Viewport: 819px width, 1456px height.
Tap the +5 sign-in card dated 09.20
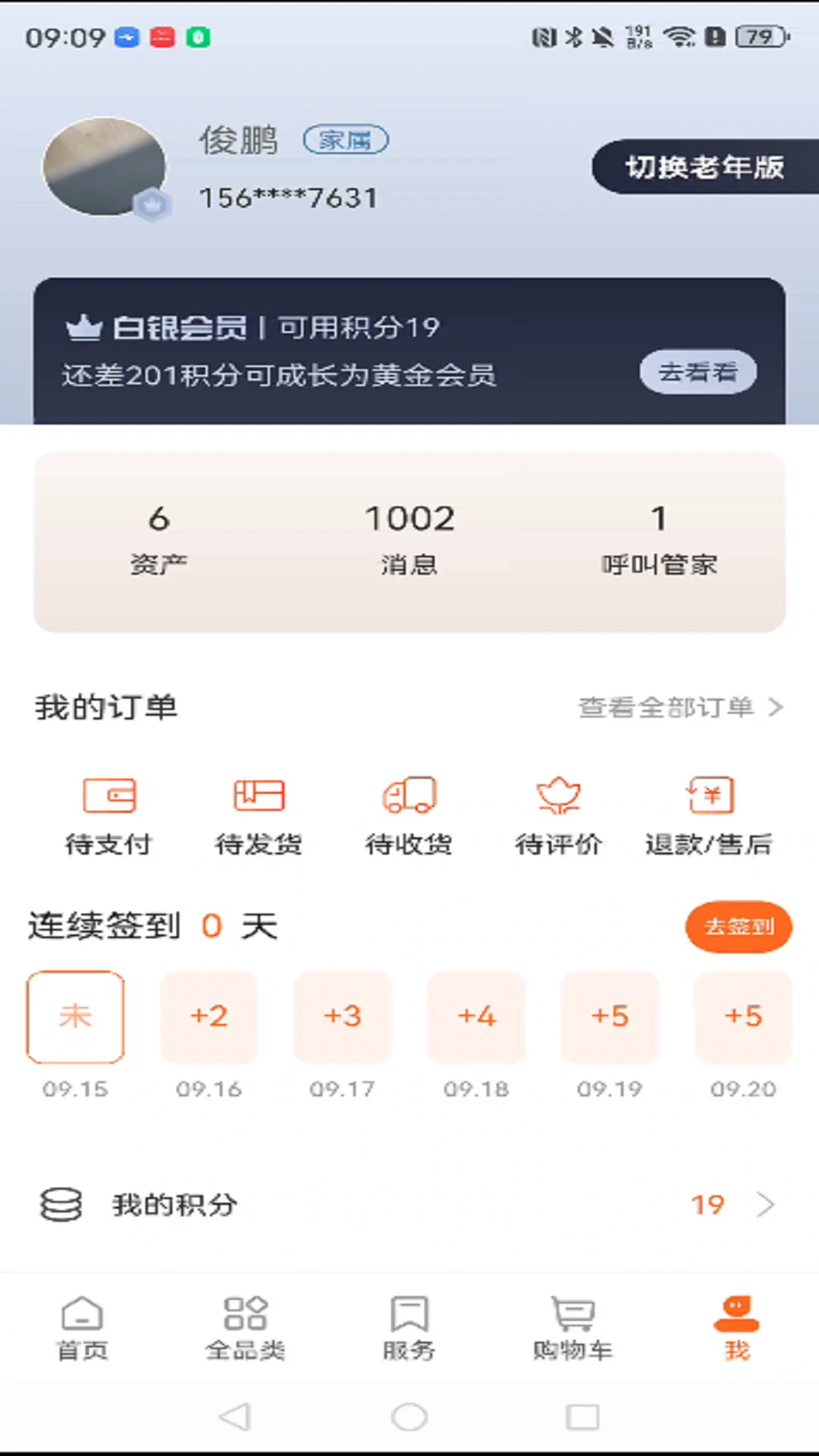pos(744,1017)
